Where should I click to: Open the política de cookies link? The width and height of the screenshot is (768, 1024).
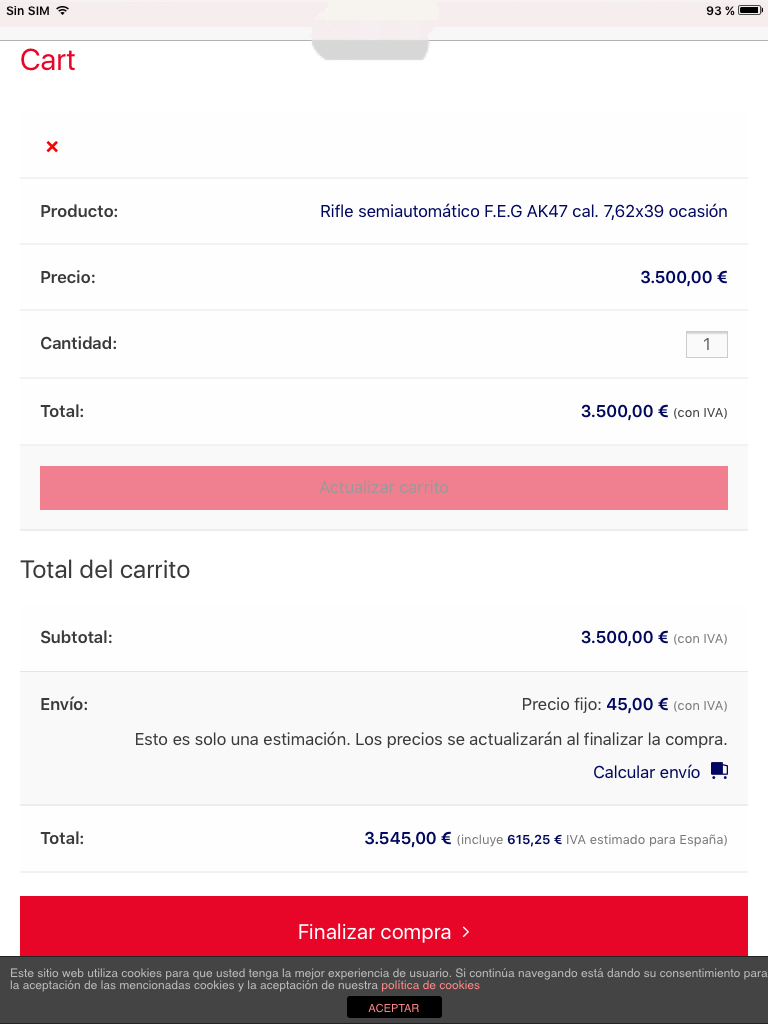pyautogui.click(x=430, y=986)
